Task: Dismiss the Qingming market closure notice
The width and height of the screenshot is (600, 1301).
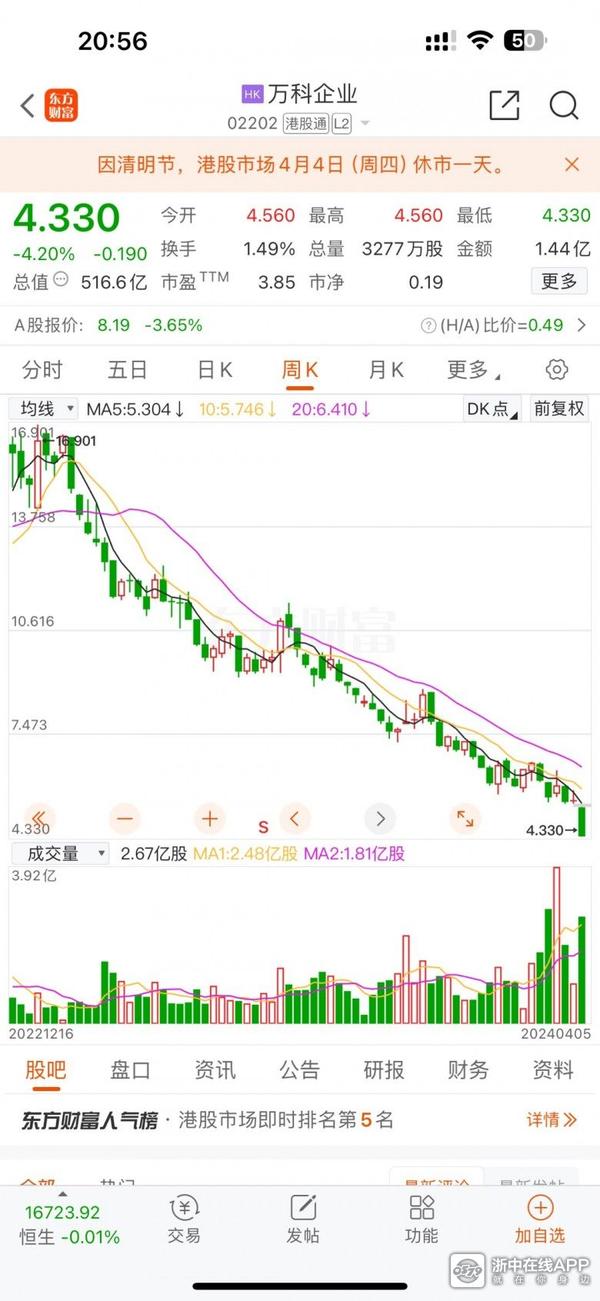Action: tap(572, 165)
